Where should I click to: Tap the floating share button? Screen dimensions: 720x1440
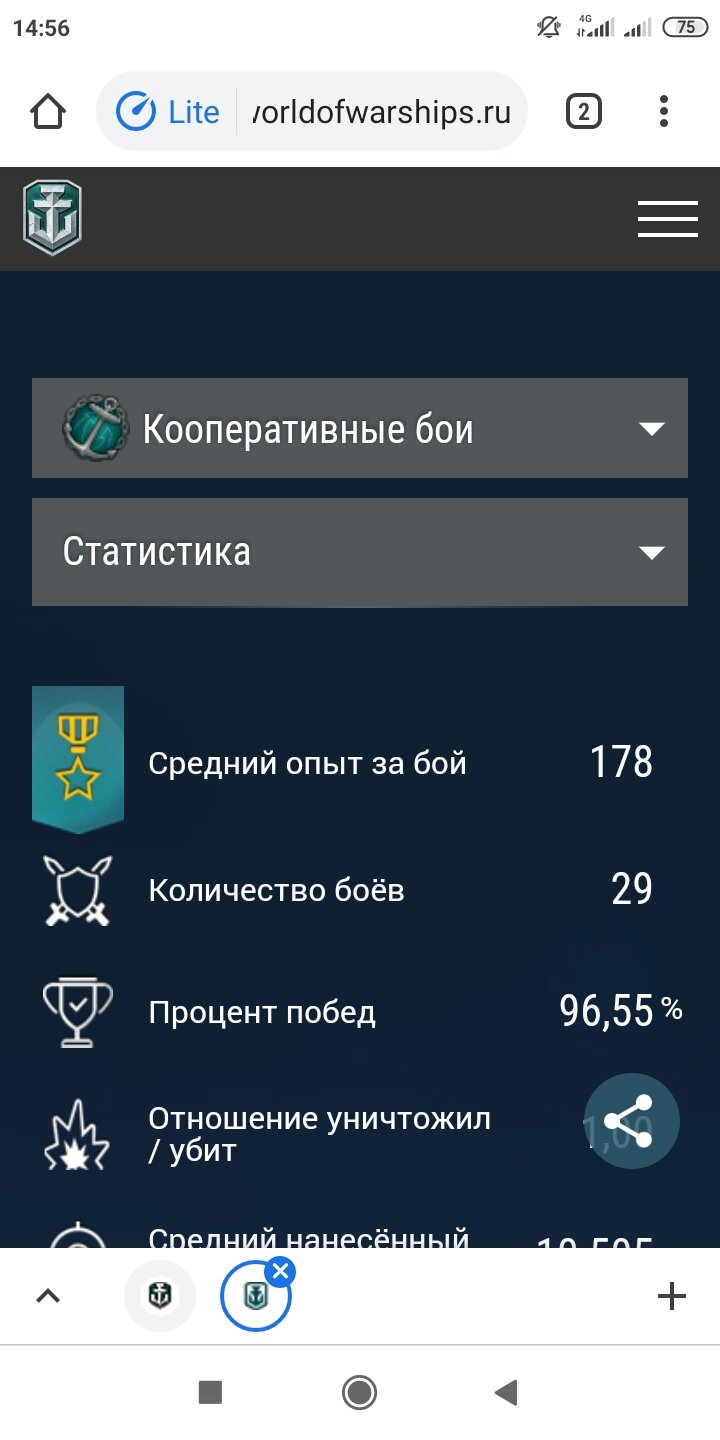pos(632,1121)
